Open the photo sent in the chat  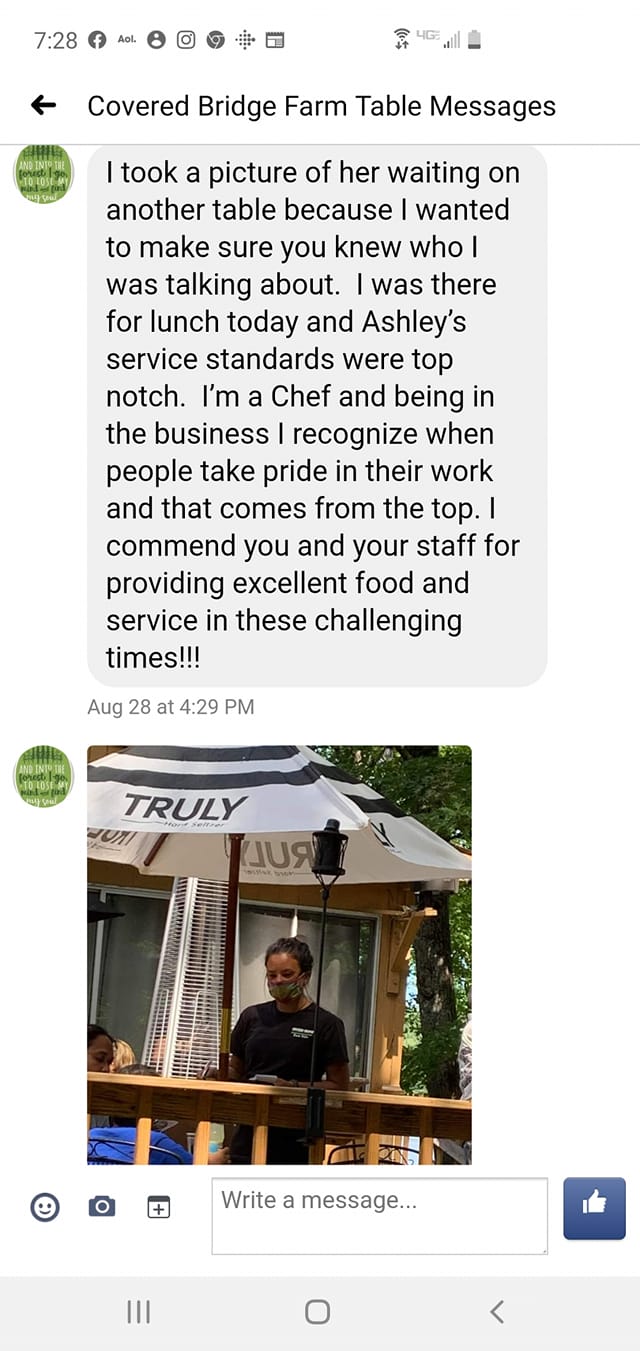click(279, 955)
